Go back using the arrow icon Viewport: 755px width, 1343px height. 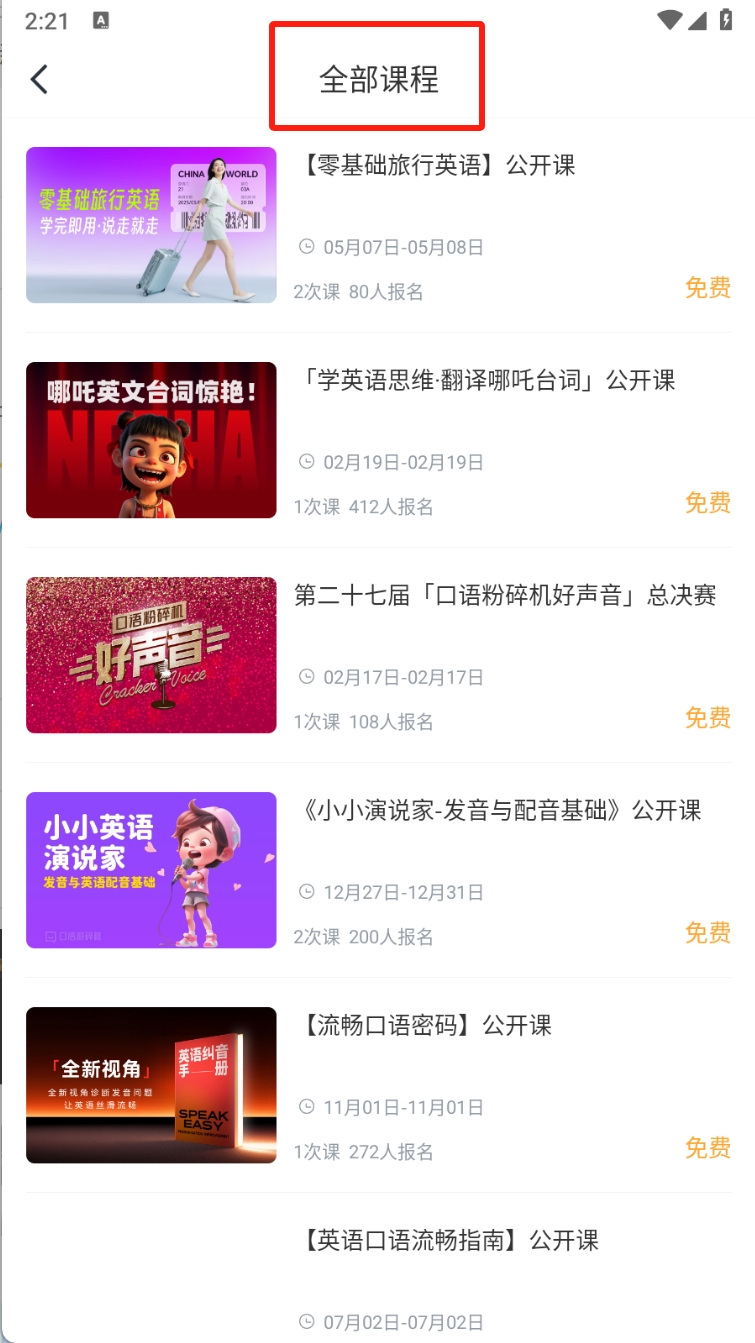40,79
